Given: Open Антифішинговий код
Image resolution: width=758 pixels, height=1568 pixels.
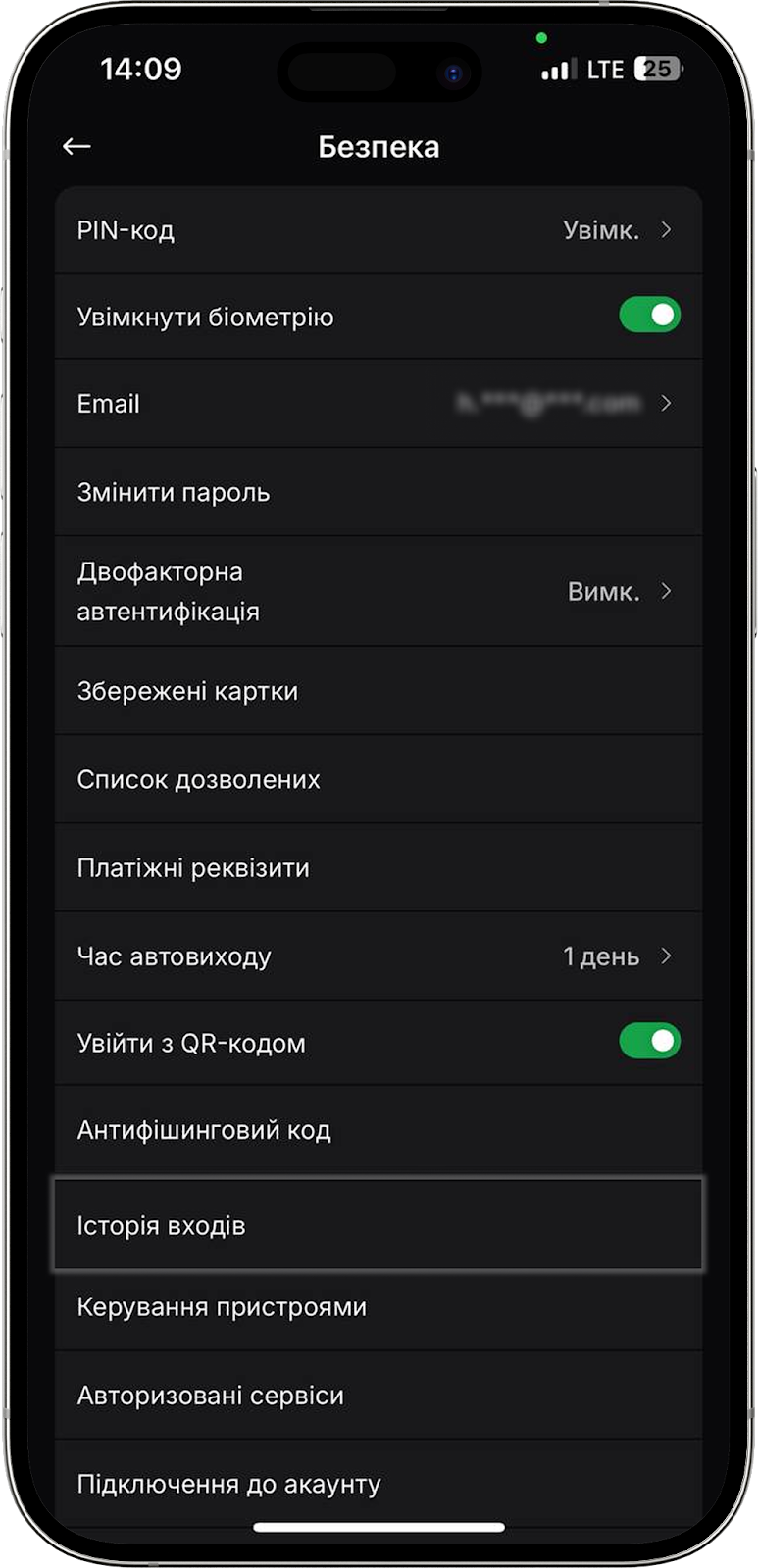Looking at the screenshot, I should coord(378,1130).
